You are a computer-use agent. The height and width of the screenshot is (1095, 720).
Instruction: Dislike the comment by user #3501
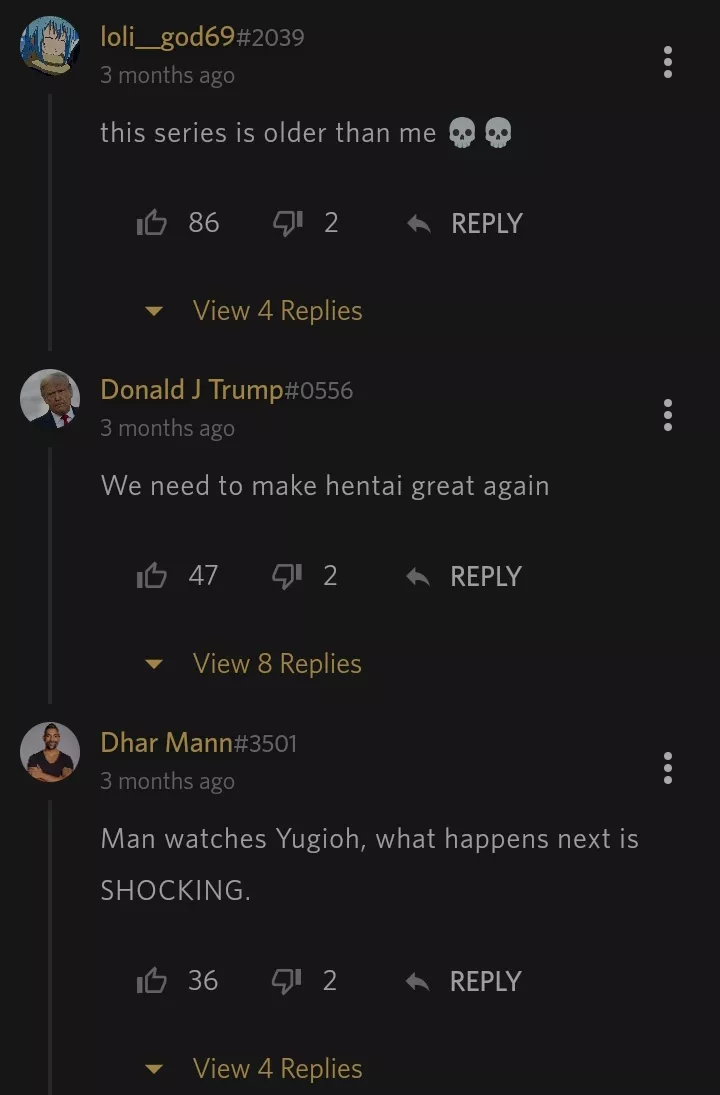[x=288, y=980]
